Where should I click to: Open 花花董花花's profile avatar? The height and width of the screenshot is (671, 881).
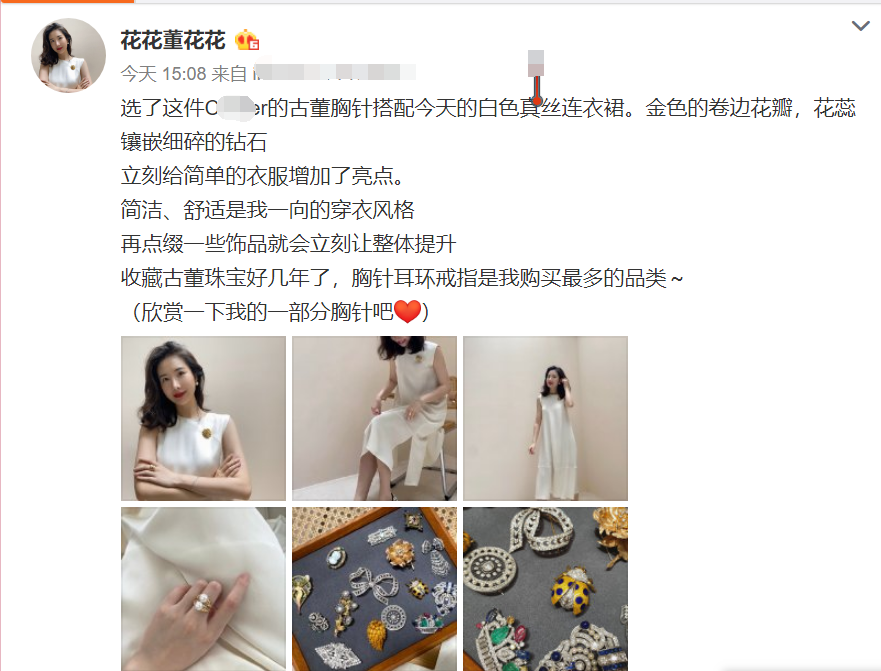tap(69, 55)
